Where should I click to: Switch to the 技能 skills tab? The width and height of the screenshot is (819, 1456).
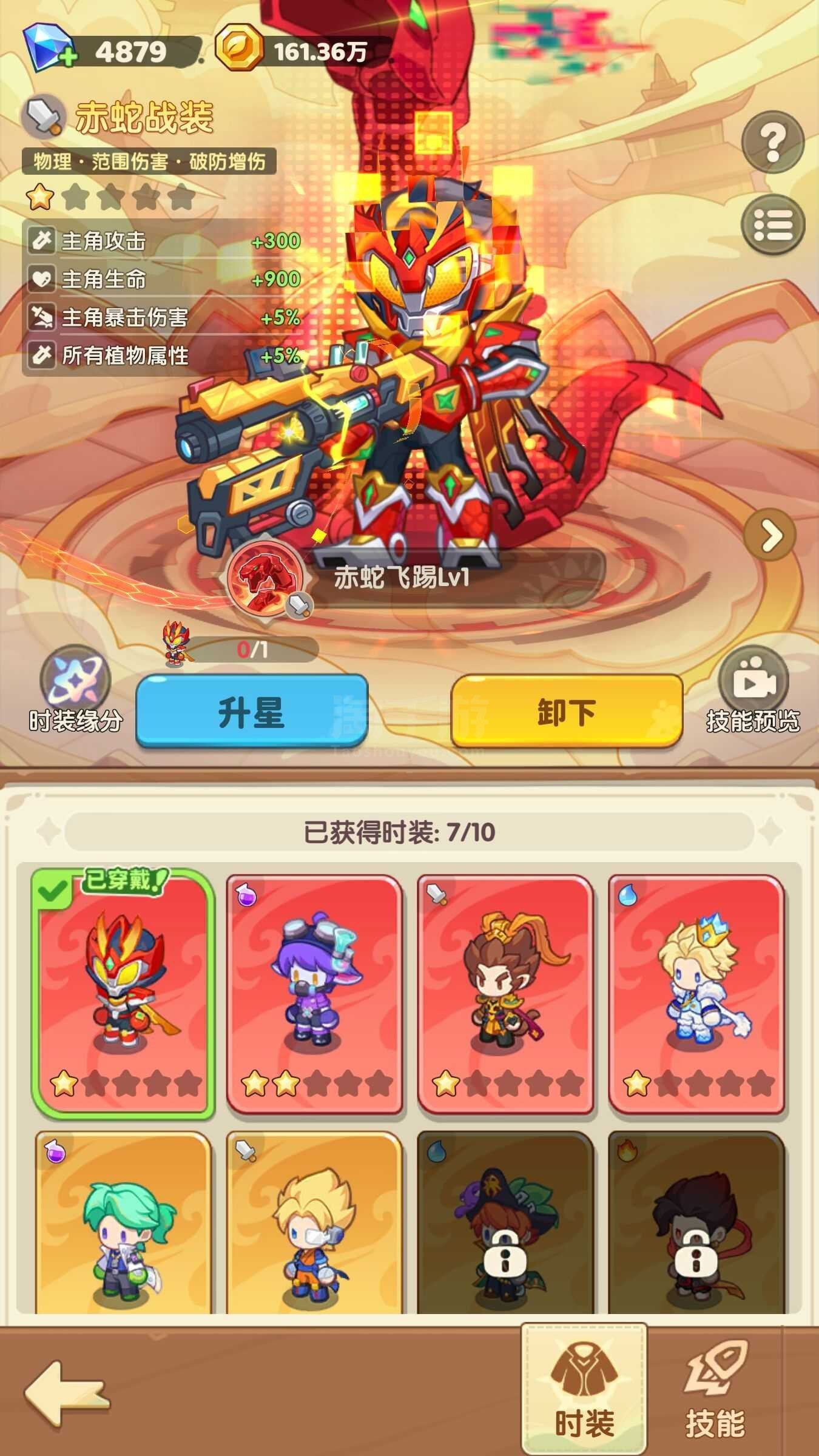(x=716, y=1390)
